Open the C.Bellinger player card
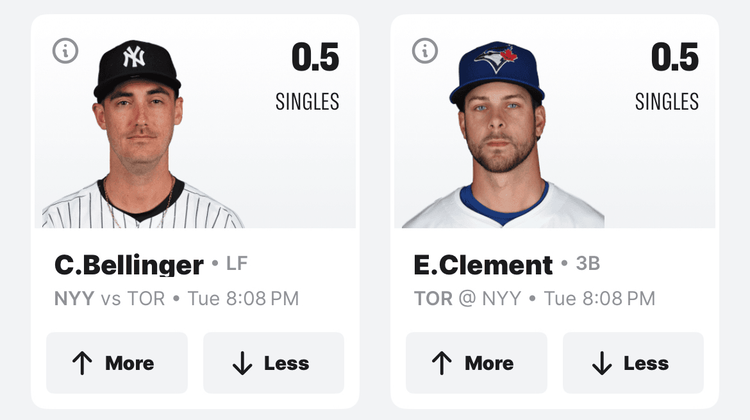The width and height of the screenshot is (750, 420). coord(130,265)
